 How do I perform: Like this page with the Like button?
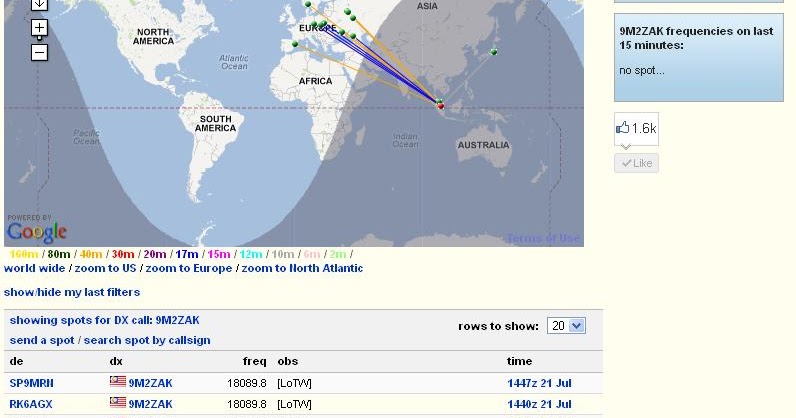click(636, 163)
